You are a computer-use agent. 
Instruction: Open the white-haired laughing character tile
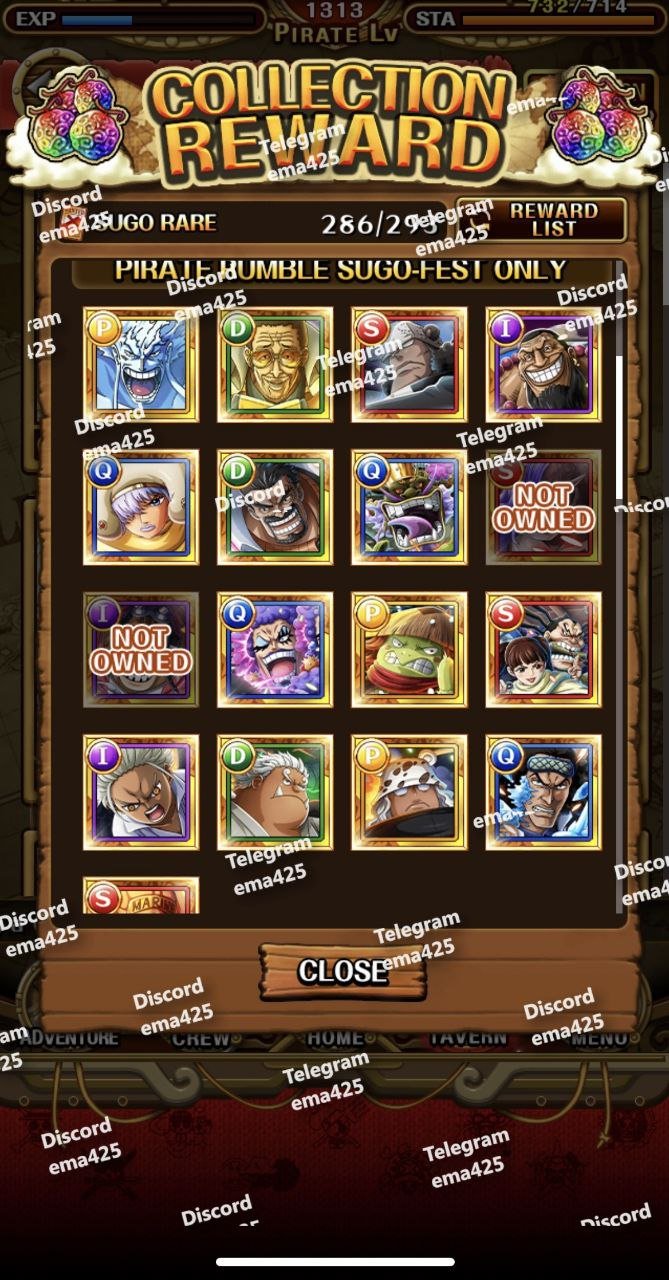pos(141,365)
